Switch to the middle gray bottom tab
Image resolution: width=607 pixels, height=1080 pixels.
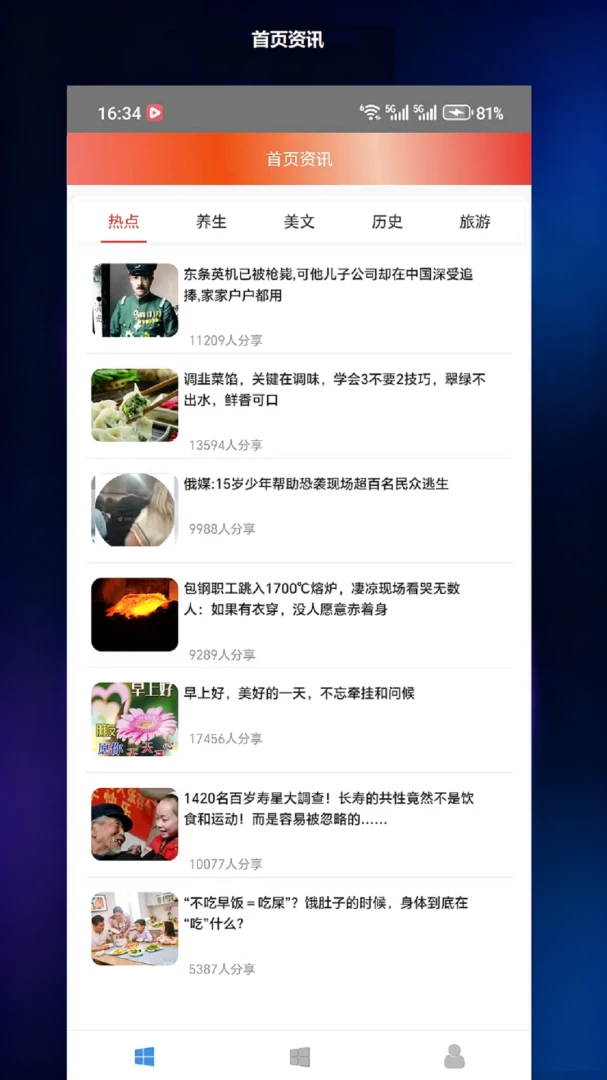(299, 1057)
